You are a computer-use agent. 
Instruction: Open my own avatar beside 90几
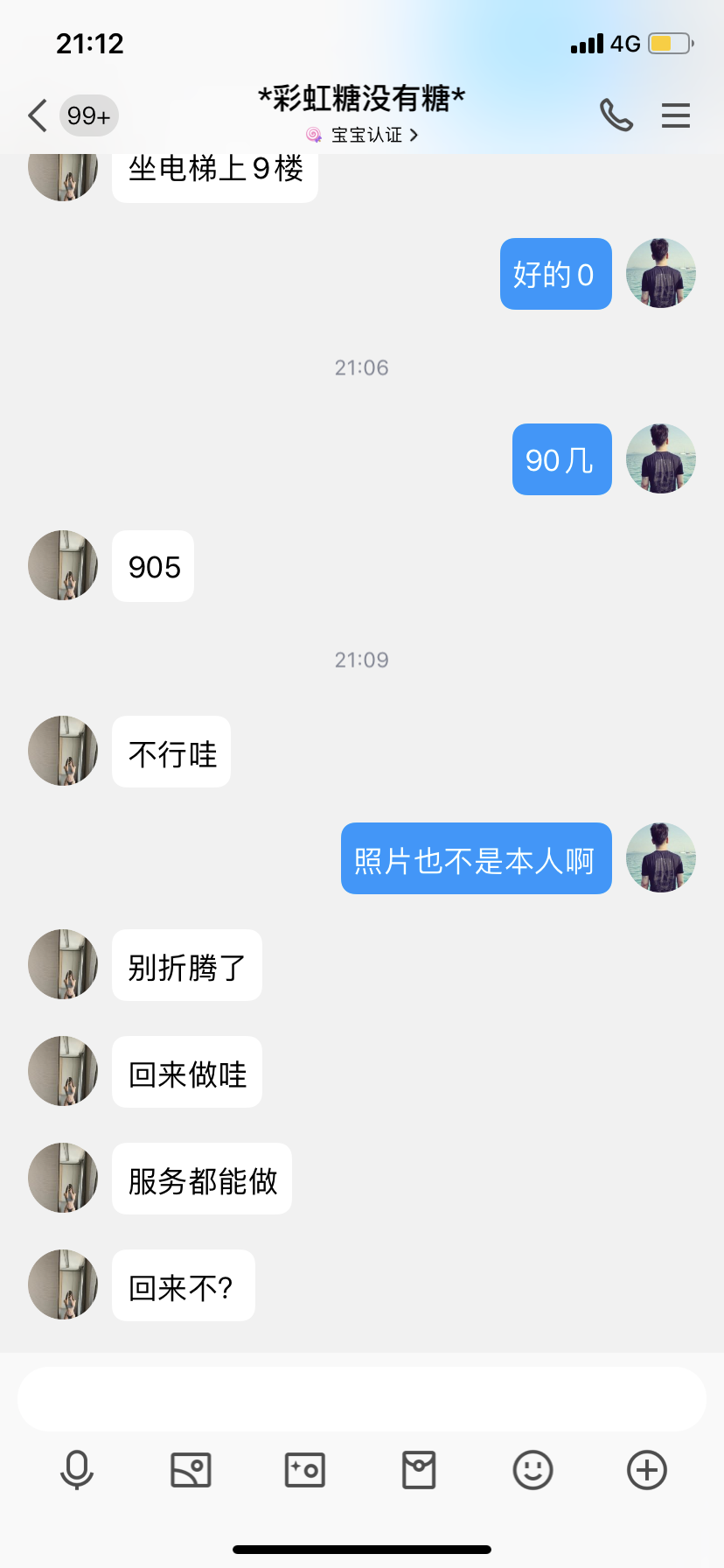[661, 458]
